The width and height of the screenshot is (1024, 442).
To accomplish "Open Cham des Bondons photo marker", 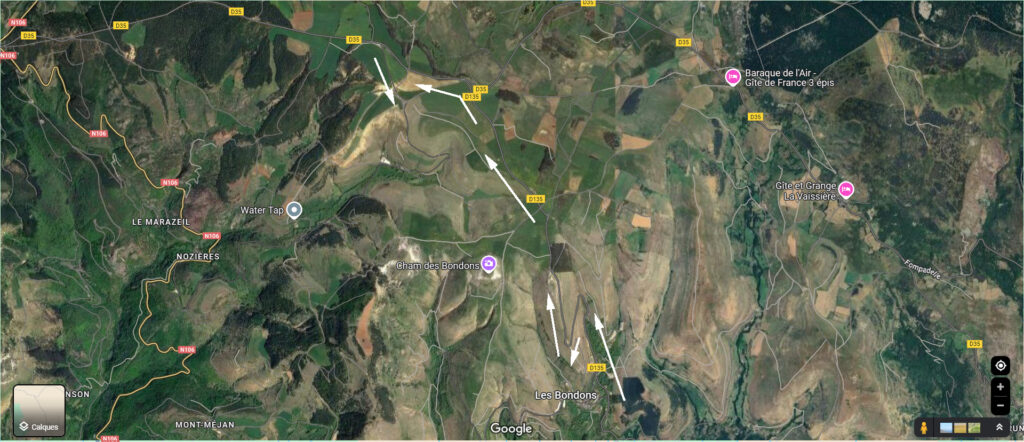I will tap(489, 264).
